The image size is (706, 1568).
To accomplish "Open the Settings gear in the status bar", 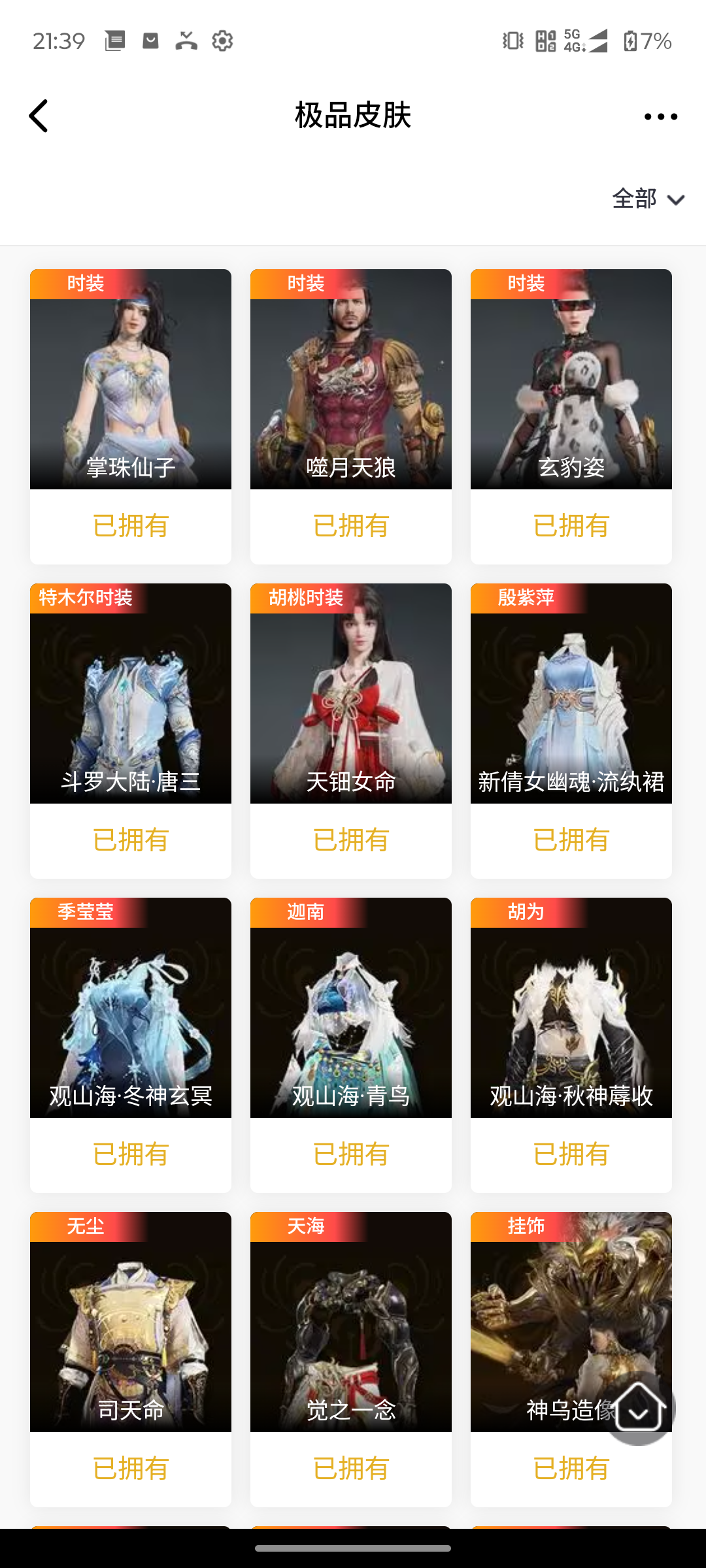I will (222, 41).
